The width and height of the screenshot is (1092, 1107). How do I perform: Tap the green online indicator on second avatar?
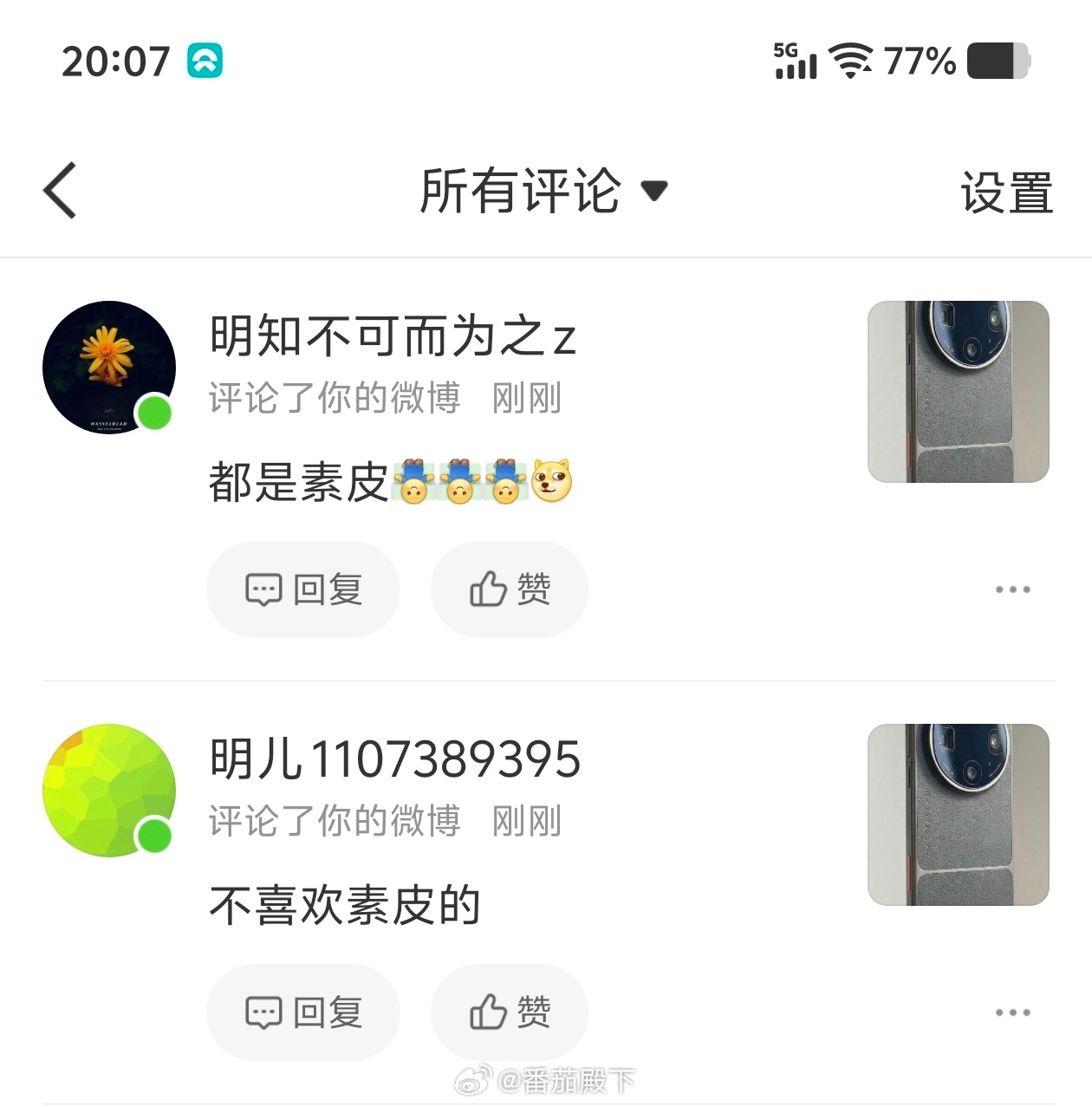pyautogui.click(x=153, y=833)
